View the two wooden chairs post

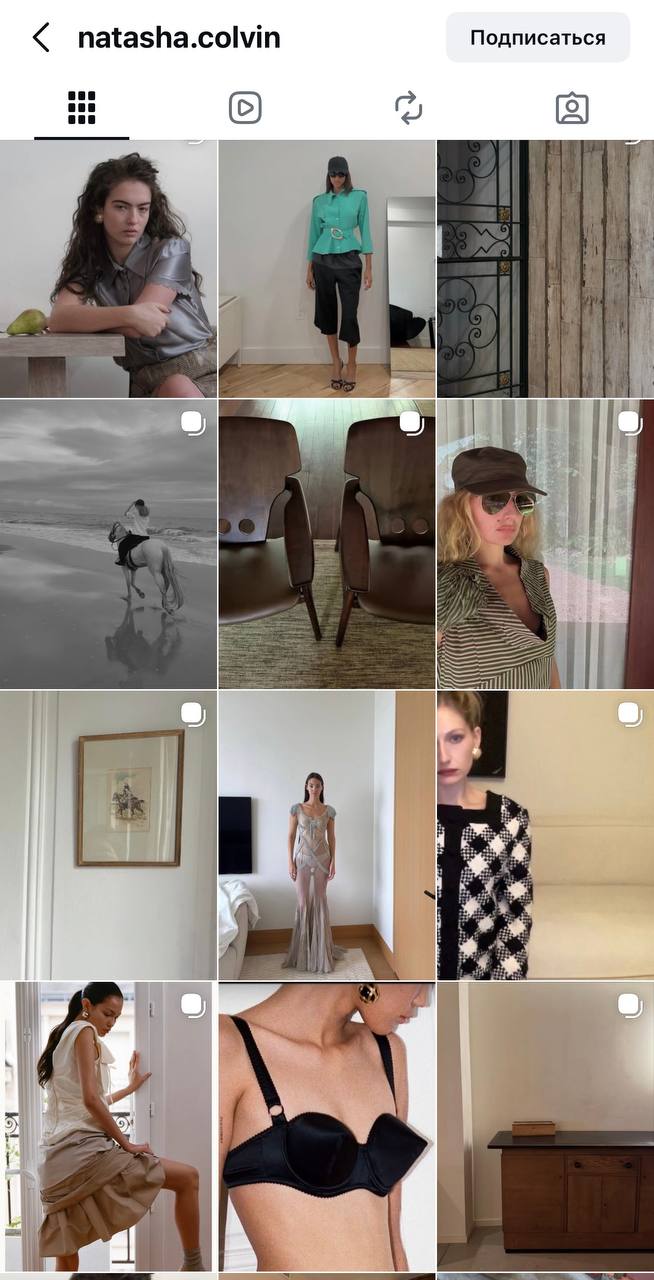point(327,545)
